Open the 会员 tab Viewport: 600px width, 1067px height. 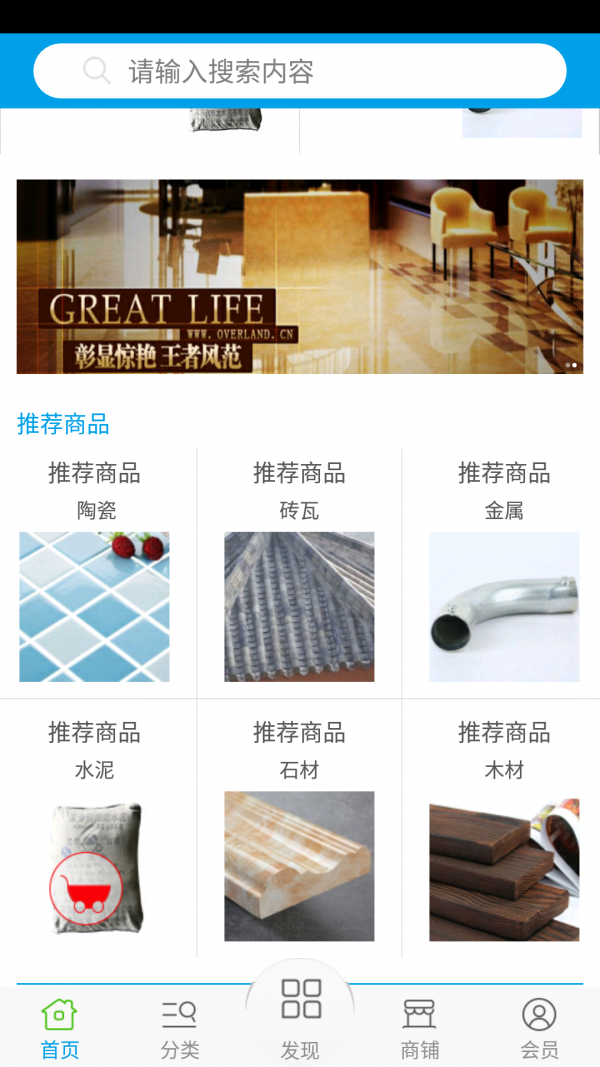[x=539, y=1028]
